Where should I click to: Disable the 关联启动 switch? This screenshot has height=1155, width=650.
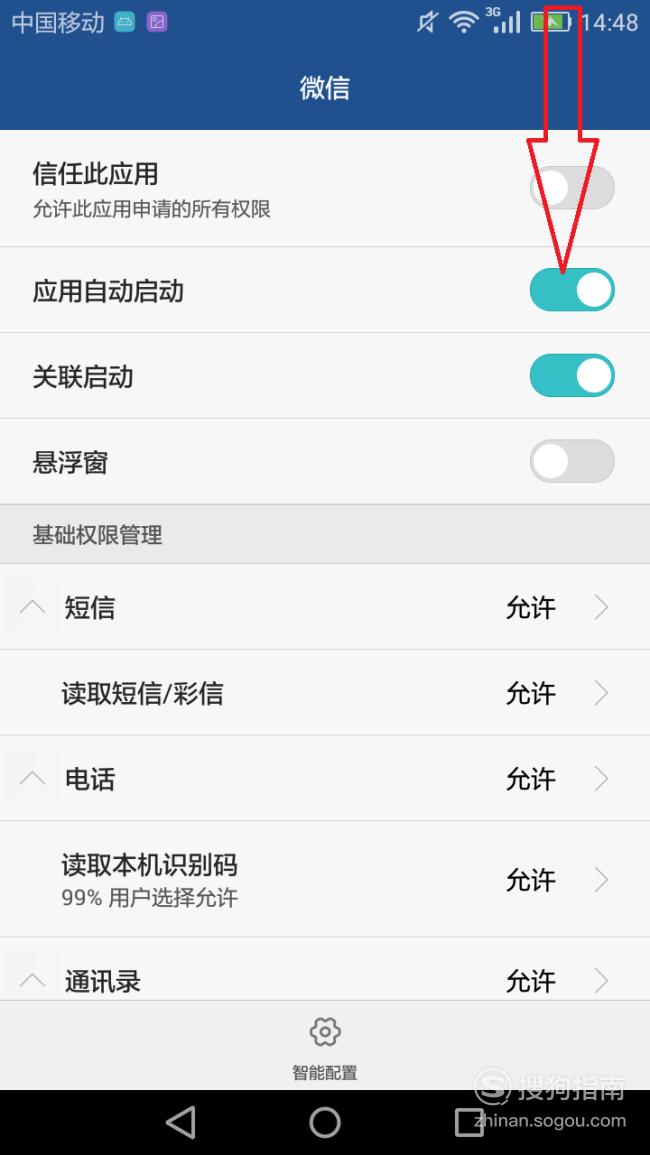(x=572, y=376)
